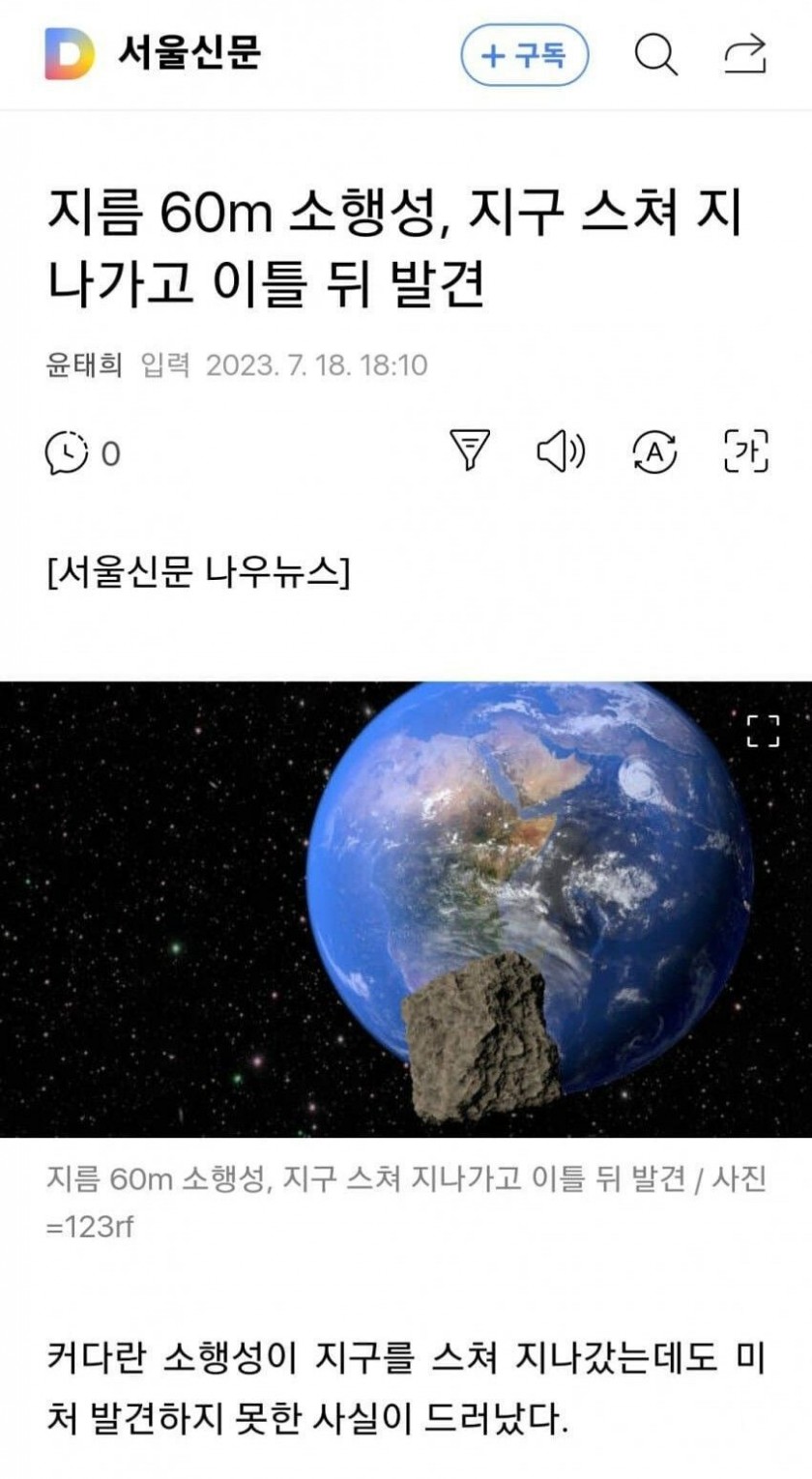Open the Daum logo home
This screenshot has width=812, height=1479.
coord(70,54)
